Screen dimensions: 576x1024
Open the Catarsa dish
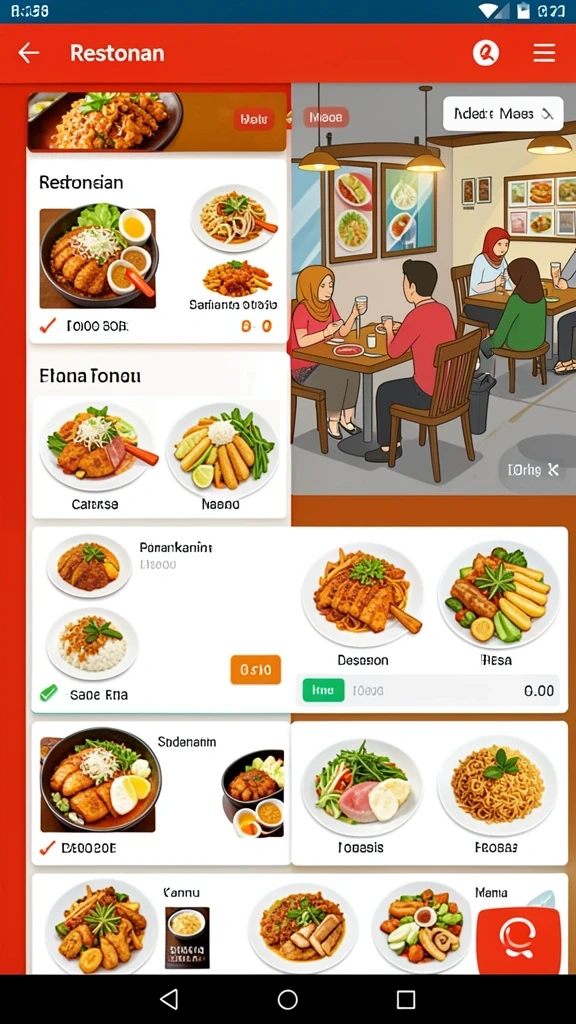pos(97,458)
